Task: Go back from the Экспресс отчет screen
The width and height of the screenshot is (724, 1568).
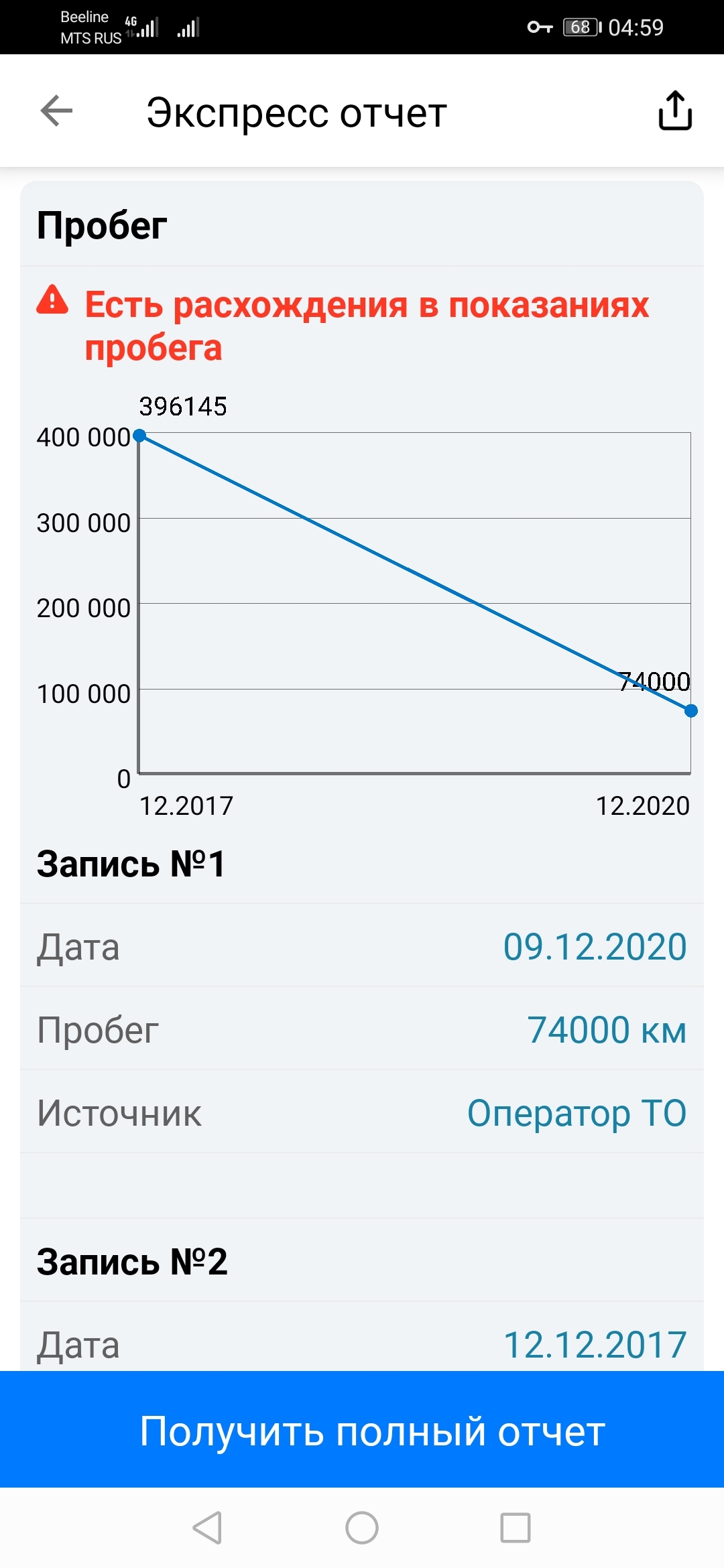Action: click(57, 111)
